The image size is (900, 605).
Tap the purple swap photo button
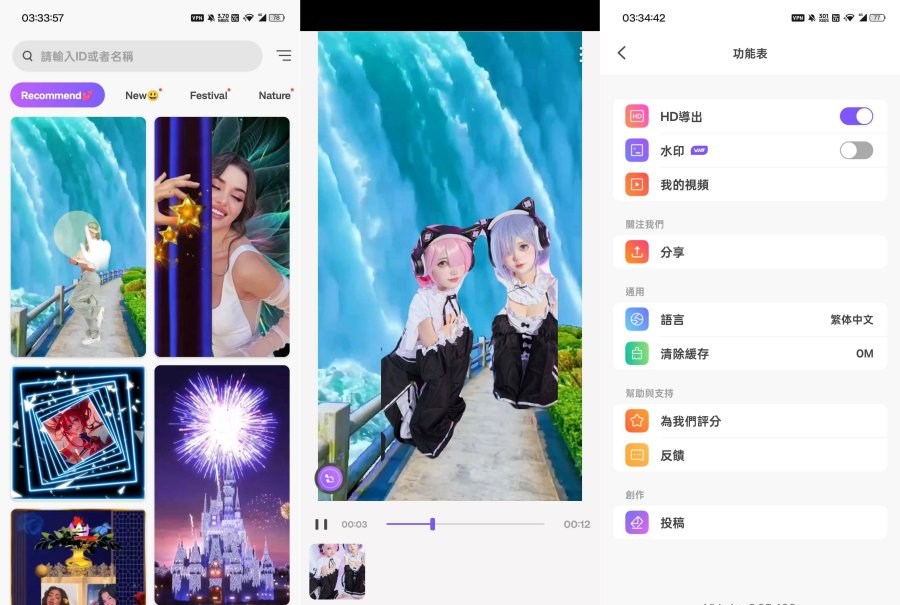[x=330, y=479]
